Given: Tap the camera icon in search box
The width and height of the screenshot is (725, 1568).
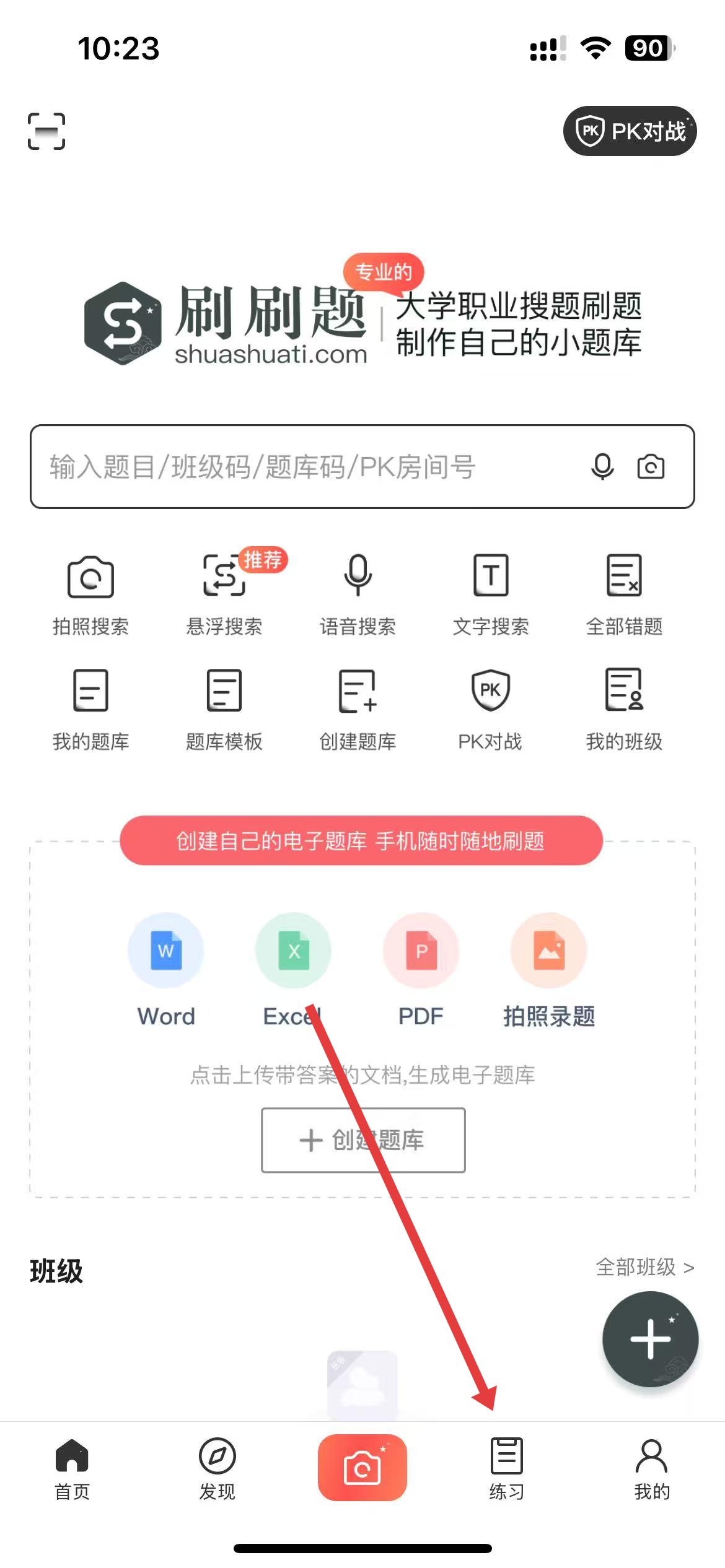Looking at the screenshot, I should pyautogui.click(x=651, y=467).
